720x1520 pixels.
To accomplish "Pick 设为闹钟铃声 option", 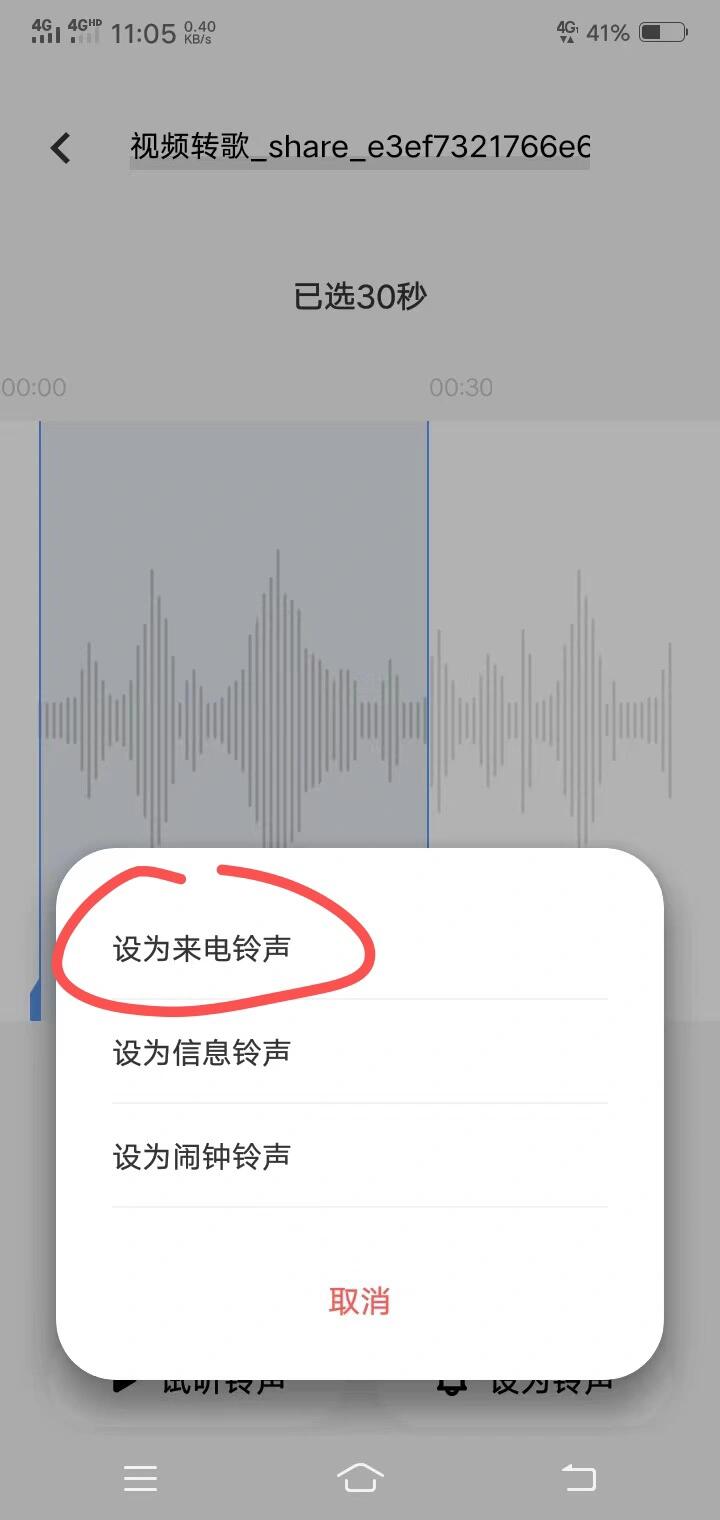I will (x=202, y=1156).
